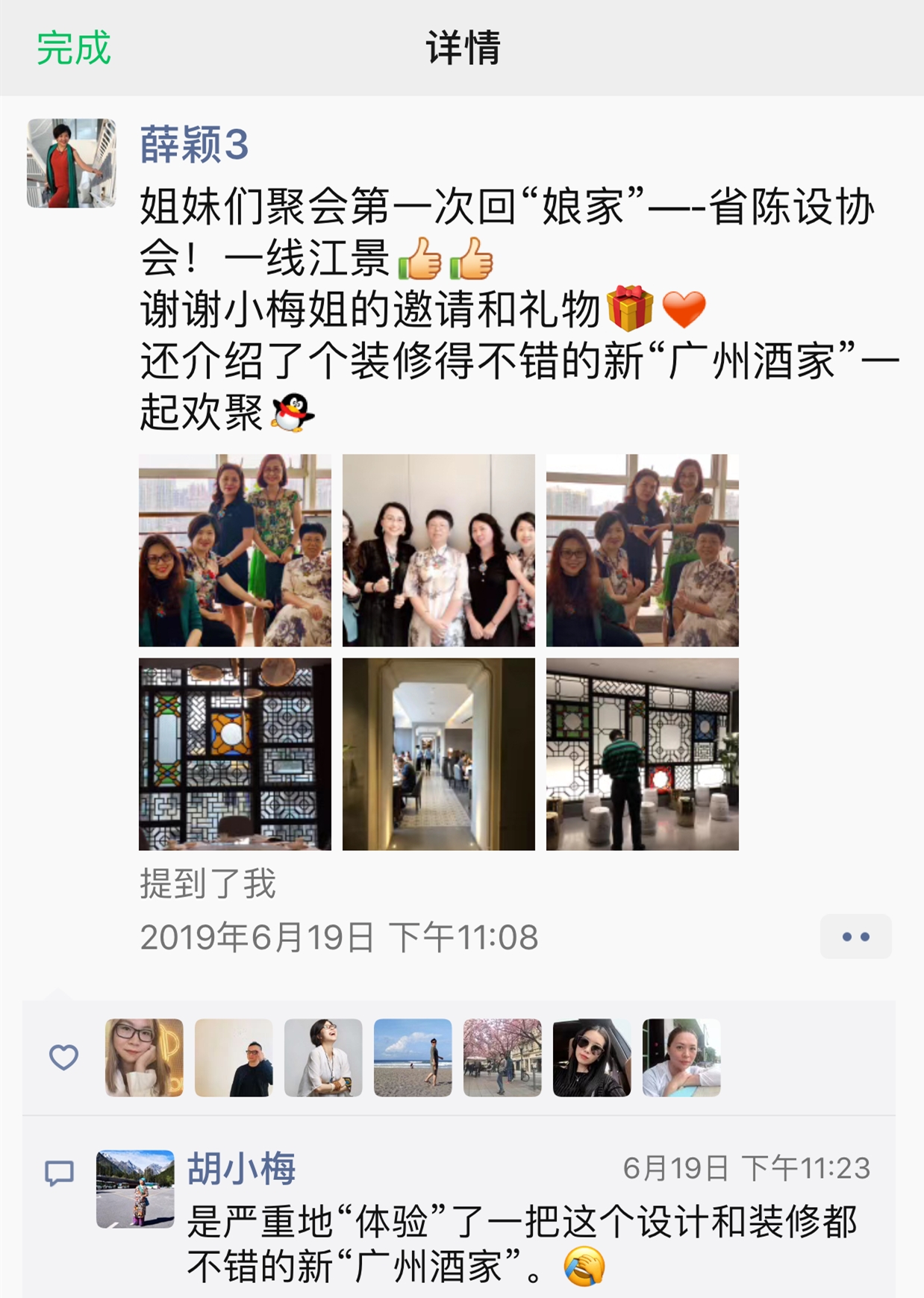924x1298 pixels.
Task: Open the like and comment menu dots
Action: pyautogui.click(x=855, y=937)
